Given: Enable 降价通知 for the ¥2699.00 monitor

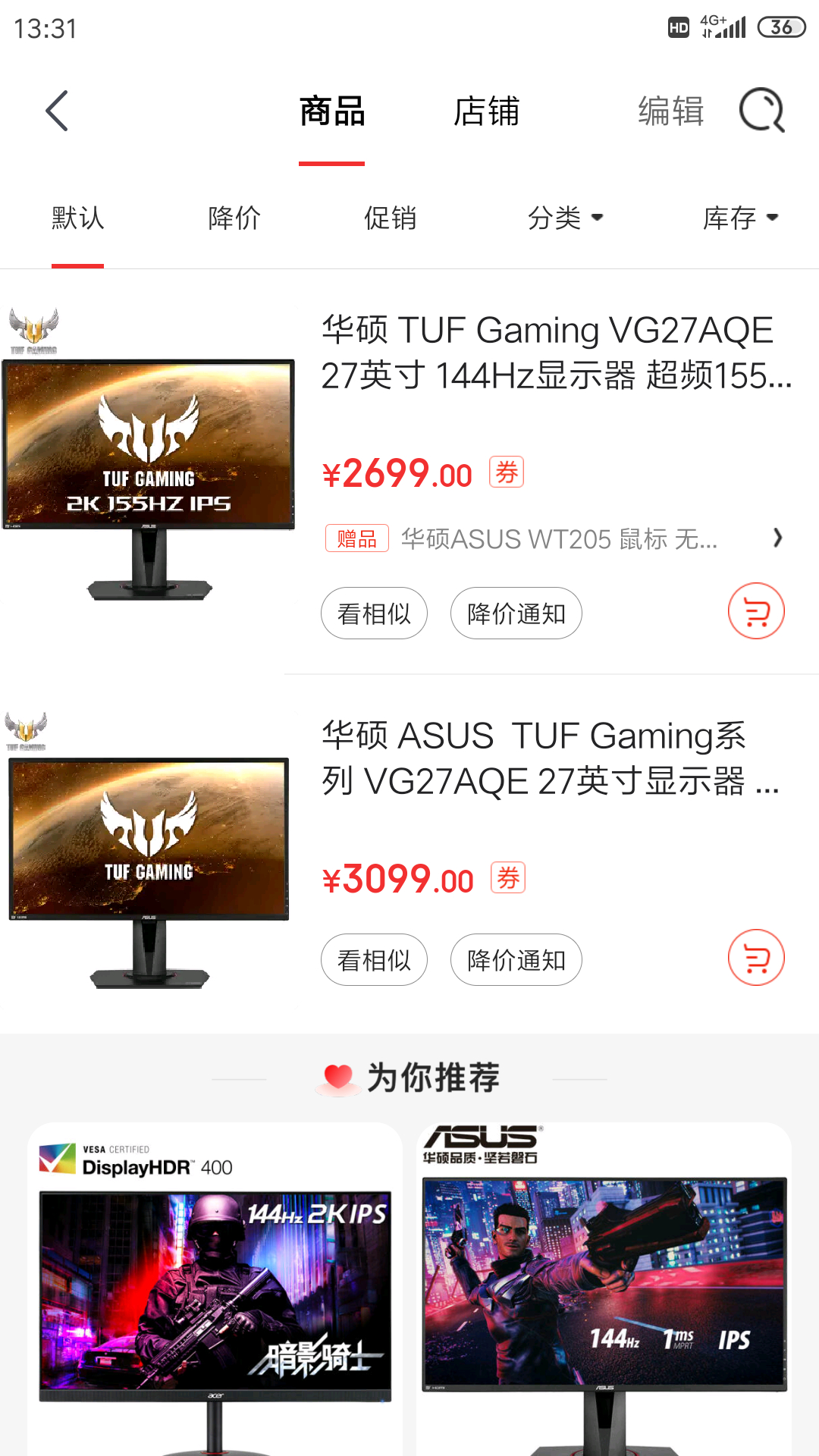Looking at the screenshot, I should coord(516,613).
